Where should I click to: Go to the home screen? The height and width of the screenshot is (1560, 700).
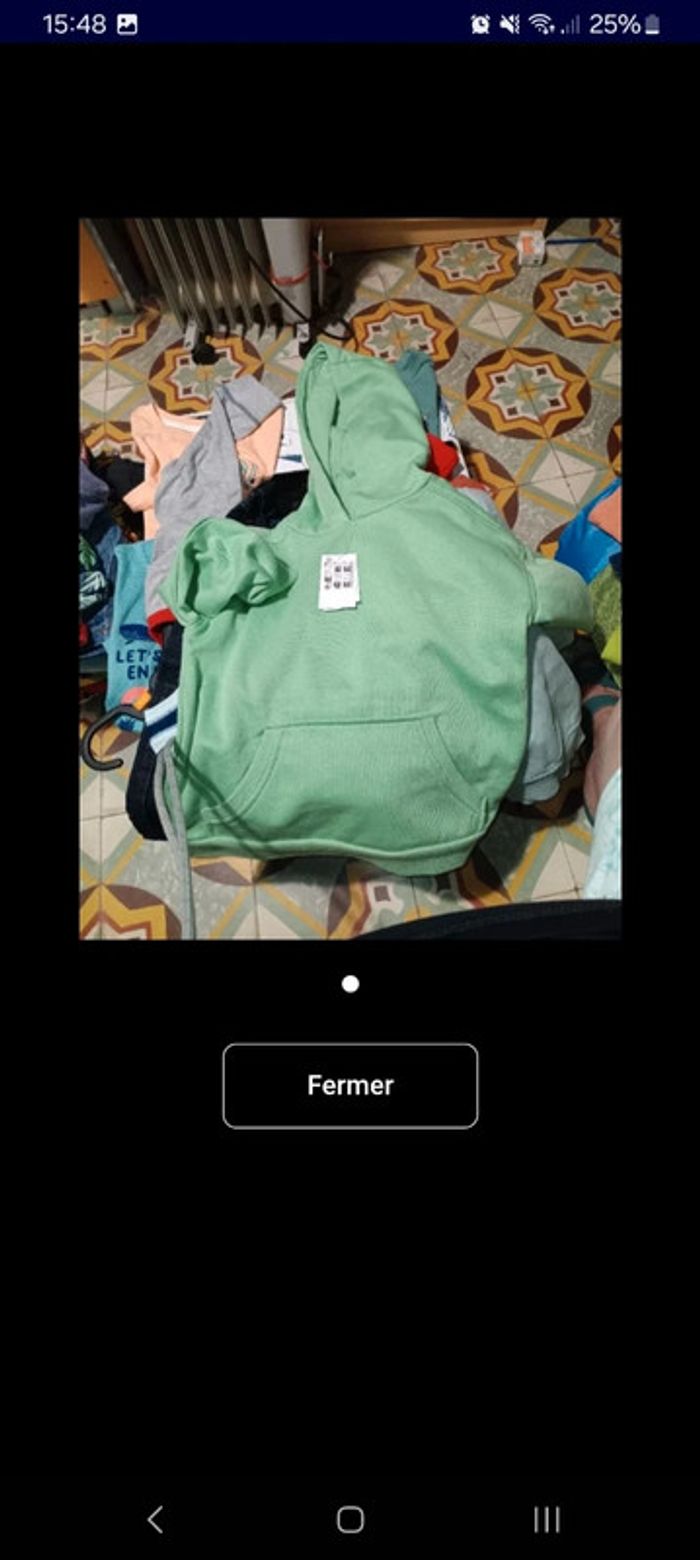pyautogui.click(x=350, y=1519)
